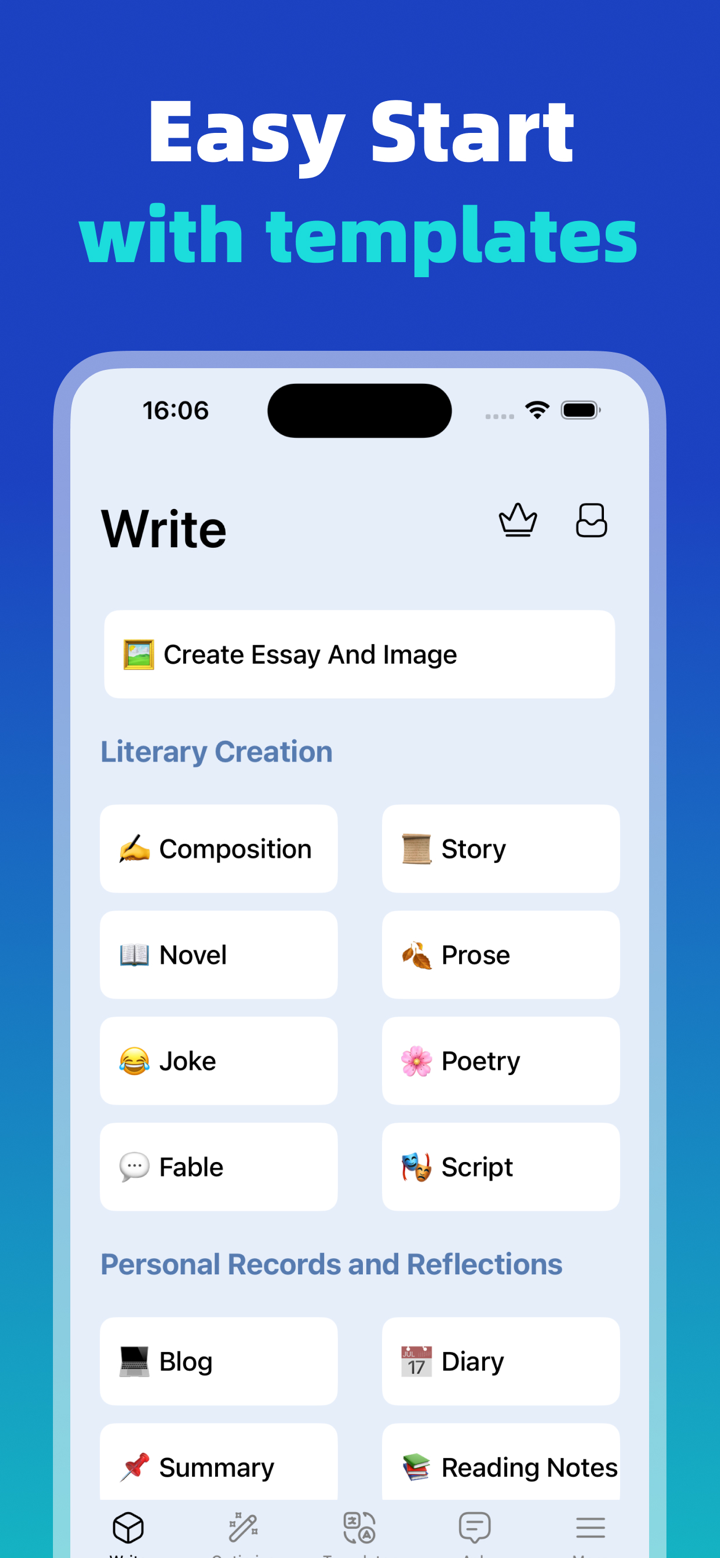The image size is (720, 1558).
Task: Select the Diary template
Action: click(500, 1361)
